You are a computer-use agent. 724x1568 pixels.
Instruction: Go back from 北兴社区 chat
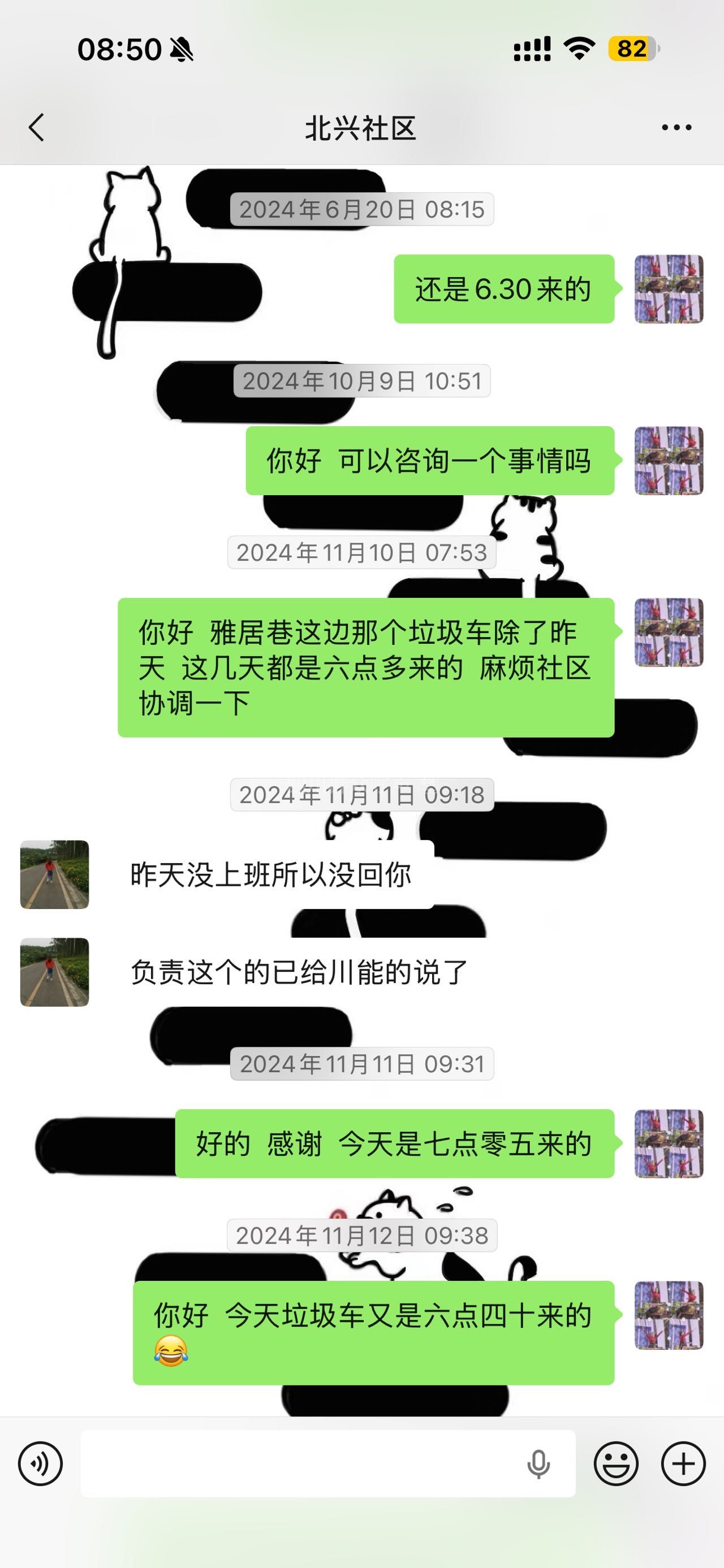coord(37,128)
